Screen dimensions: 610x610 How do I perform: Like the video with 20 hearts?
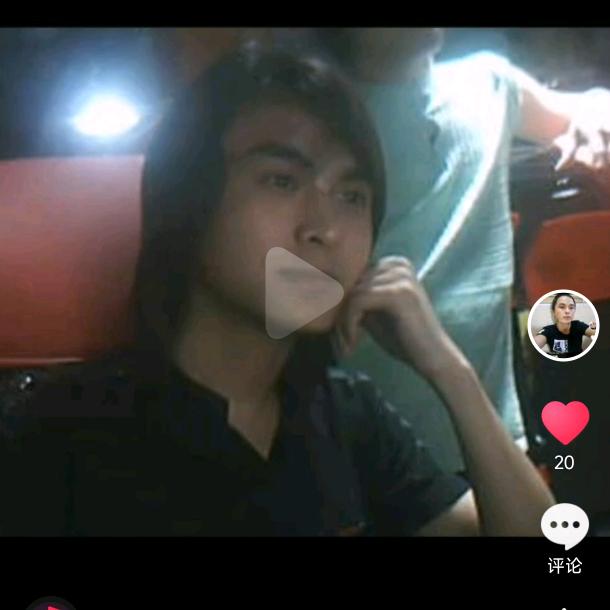(x=565, y=423)
